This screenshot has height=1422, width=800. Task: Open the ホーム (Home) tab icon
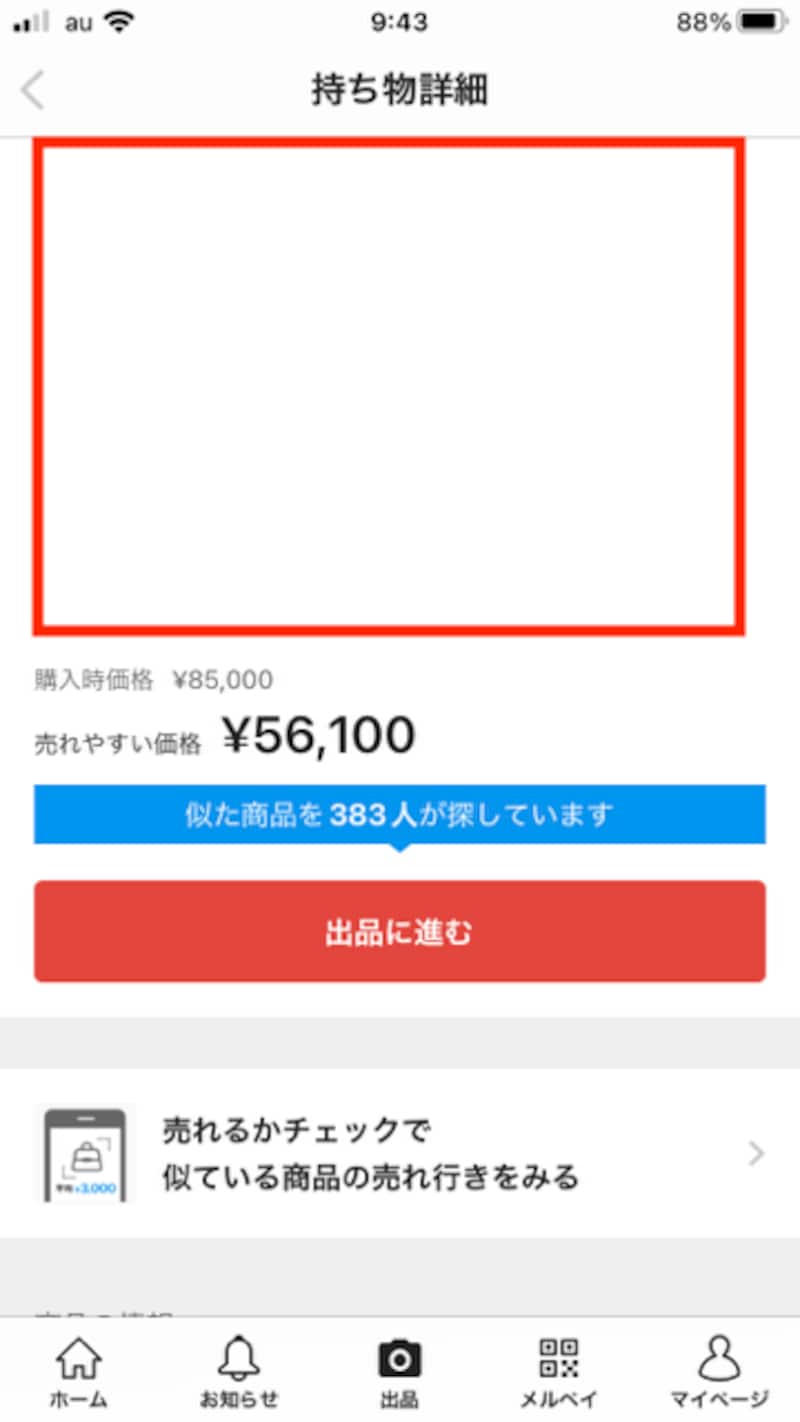78,1358
